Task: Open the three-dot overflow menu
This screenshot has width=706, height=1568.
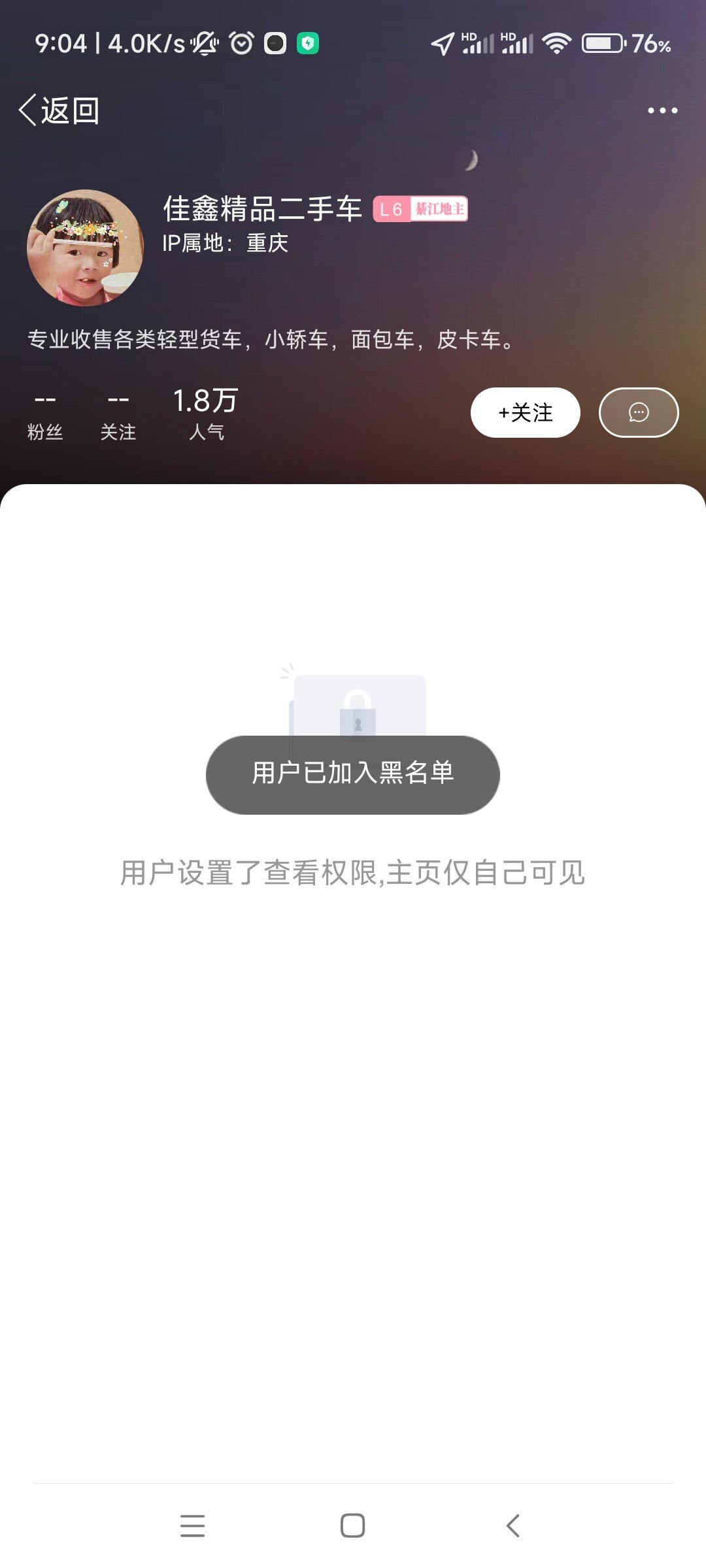Action: (x=662, y=110)
